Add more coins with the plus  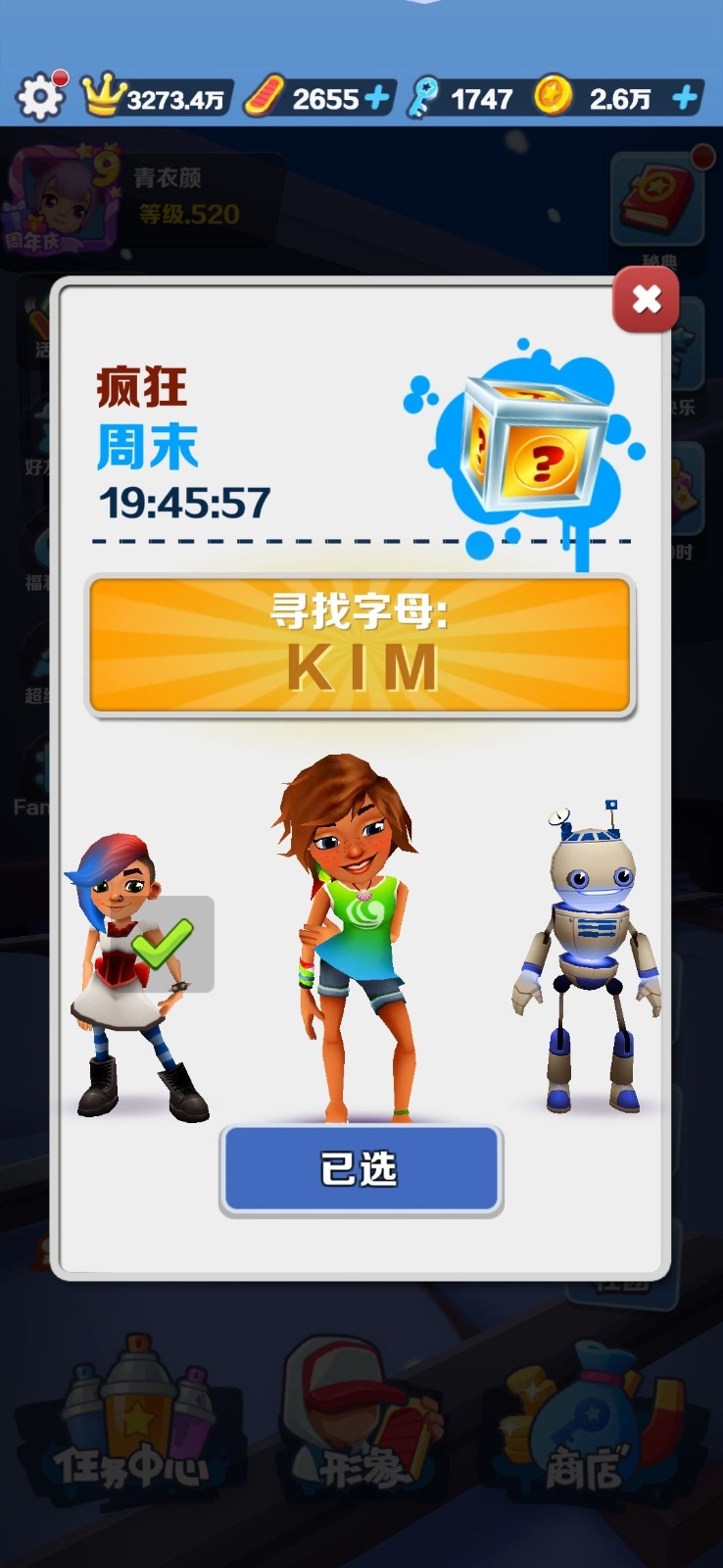coord(685,98)
